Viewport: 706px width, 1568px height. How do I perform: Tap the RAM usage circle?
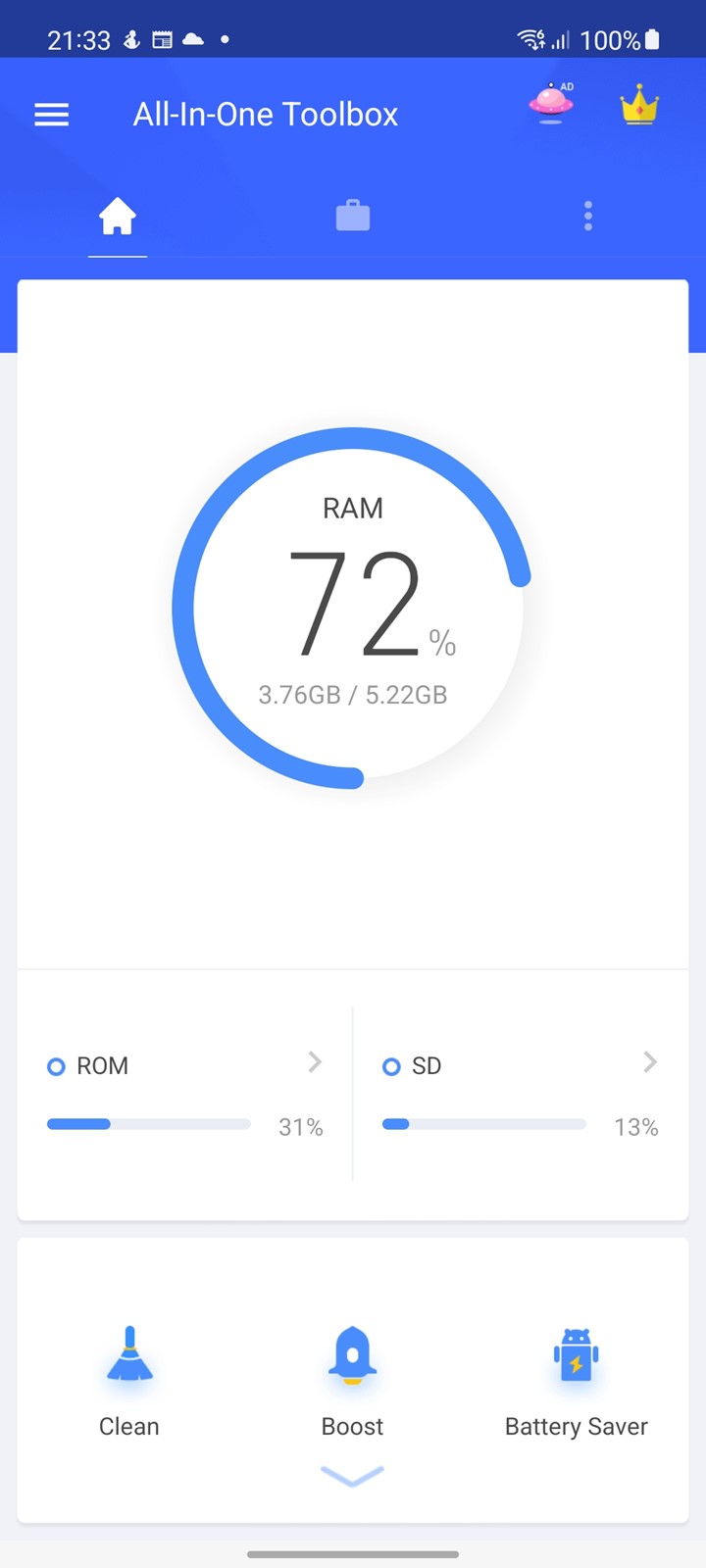pos(352,608)
